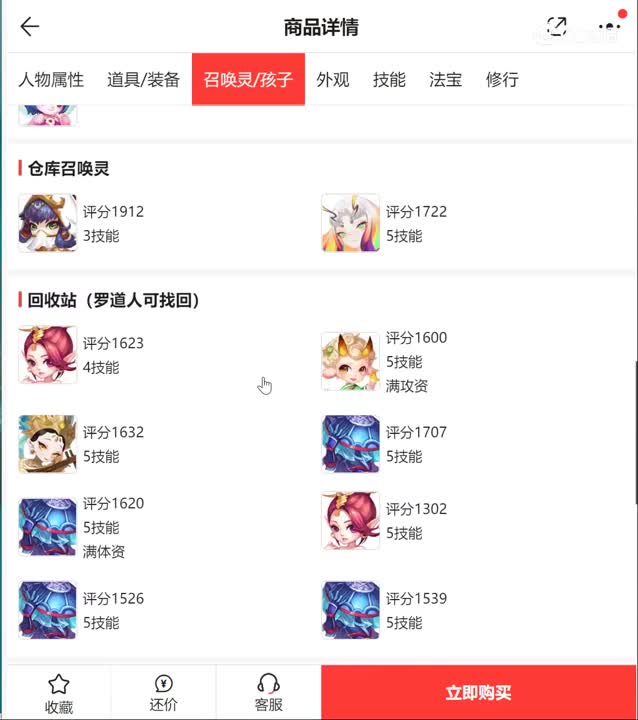The height and width of the screenshot is (720, 638).
Task: Contact 客服 customer service
Action: (x=268, y=693)
